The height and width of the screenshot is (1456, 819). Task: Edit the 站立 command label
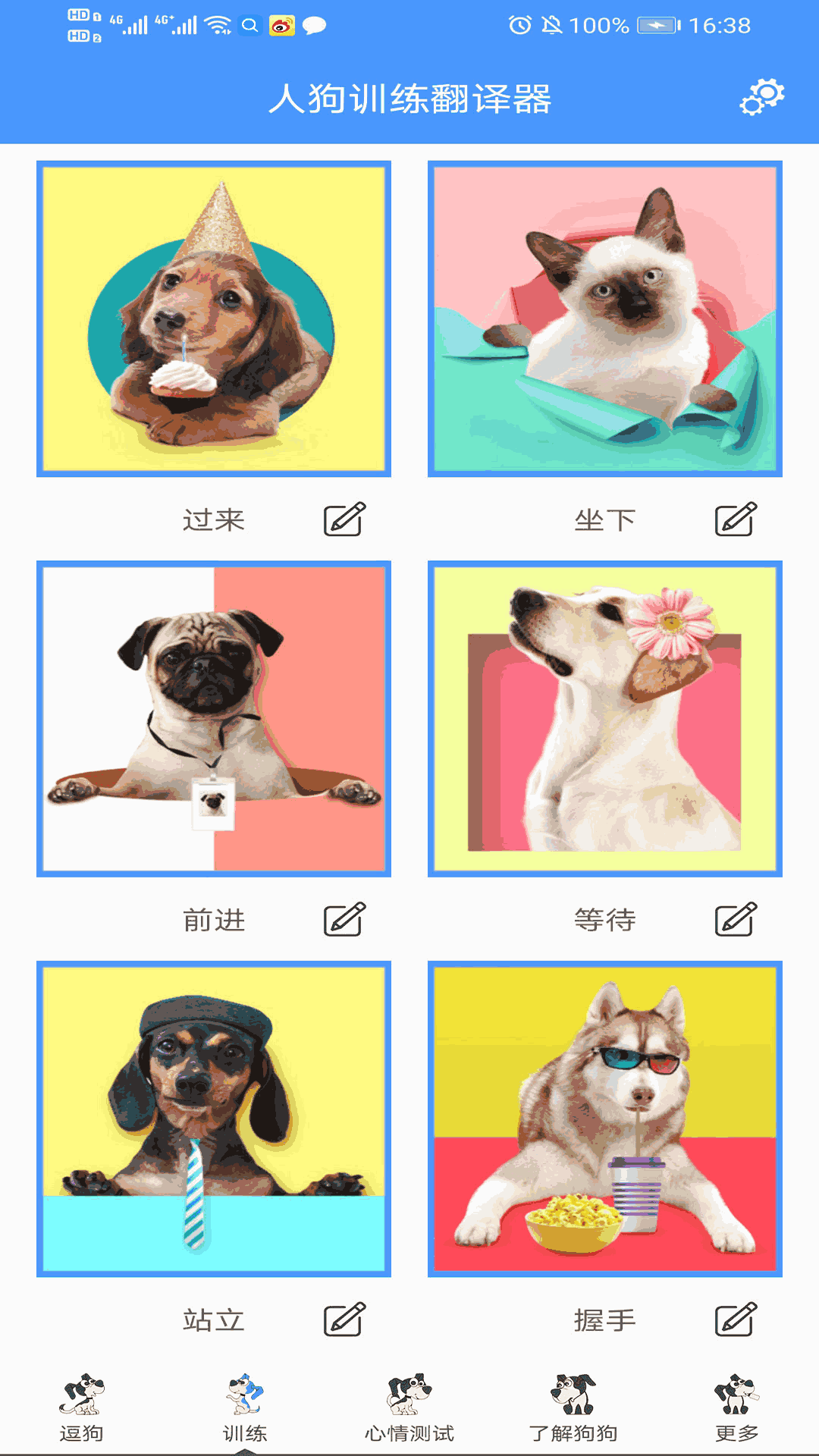[x=345, y=1319]
